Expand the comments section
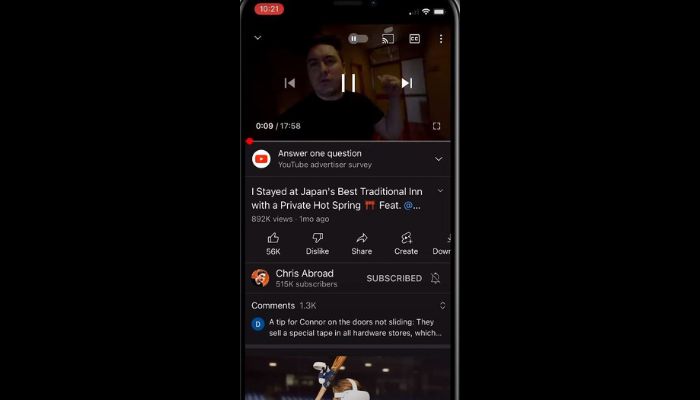This screenshot has height=400, width=700. (x=442, y=305)
